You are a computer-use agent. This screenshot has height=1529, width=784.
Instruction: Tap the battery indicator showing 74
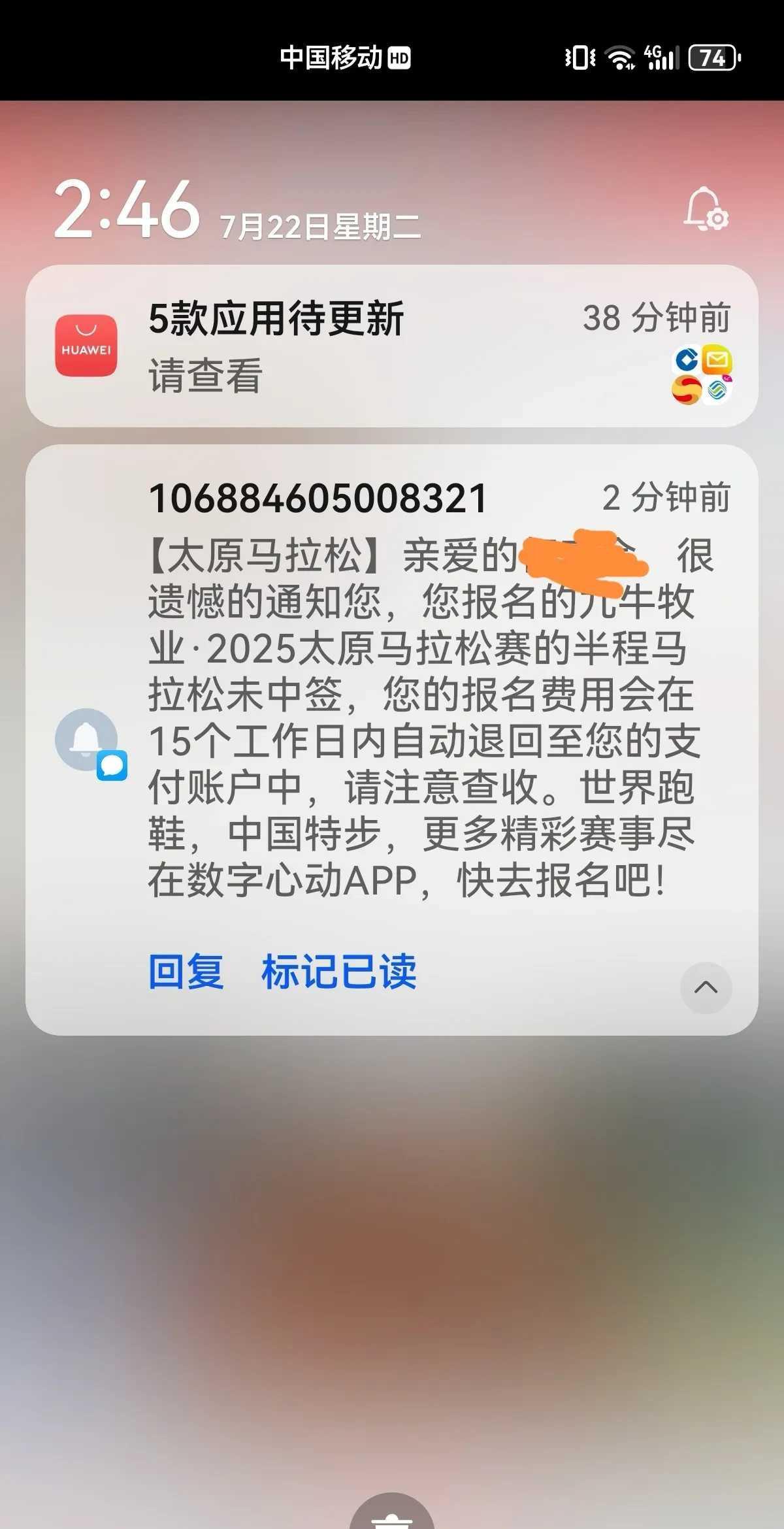pos(711,58)
